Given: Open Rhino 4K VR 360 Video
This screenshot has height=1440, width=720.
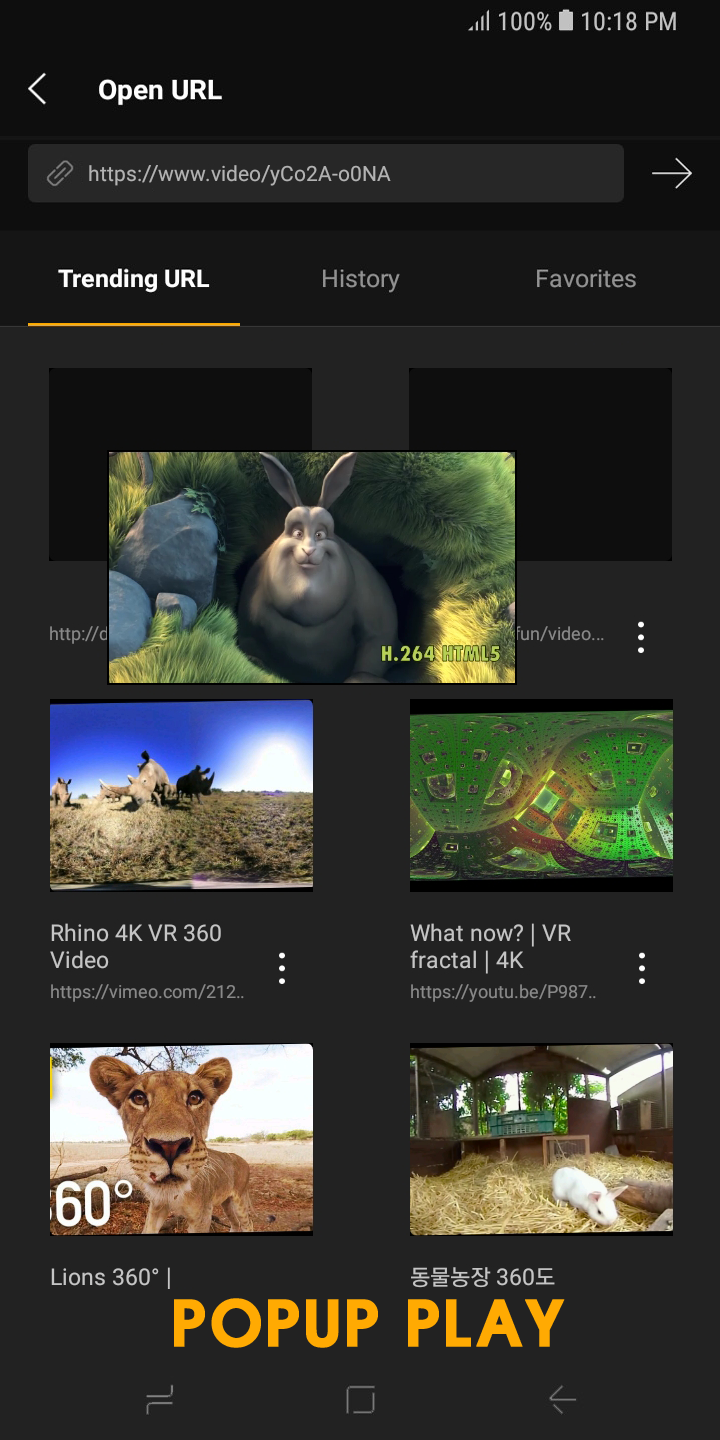Looking at the screenshot, I should point(181,795).
